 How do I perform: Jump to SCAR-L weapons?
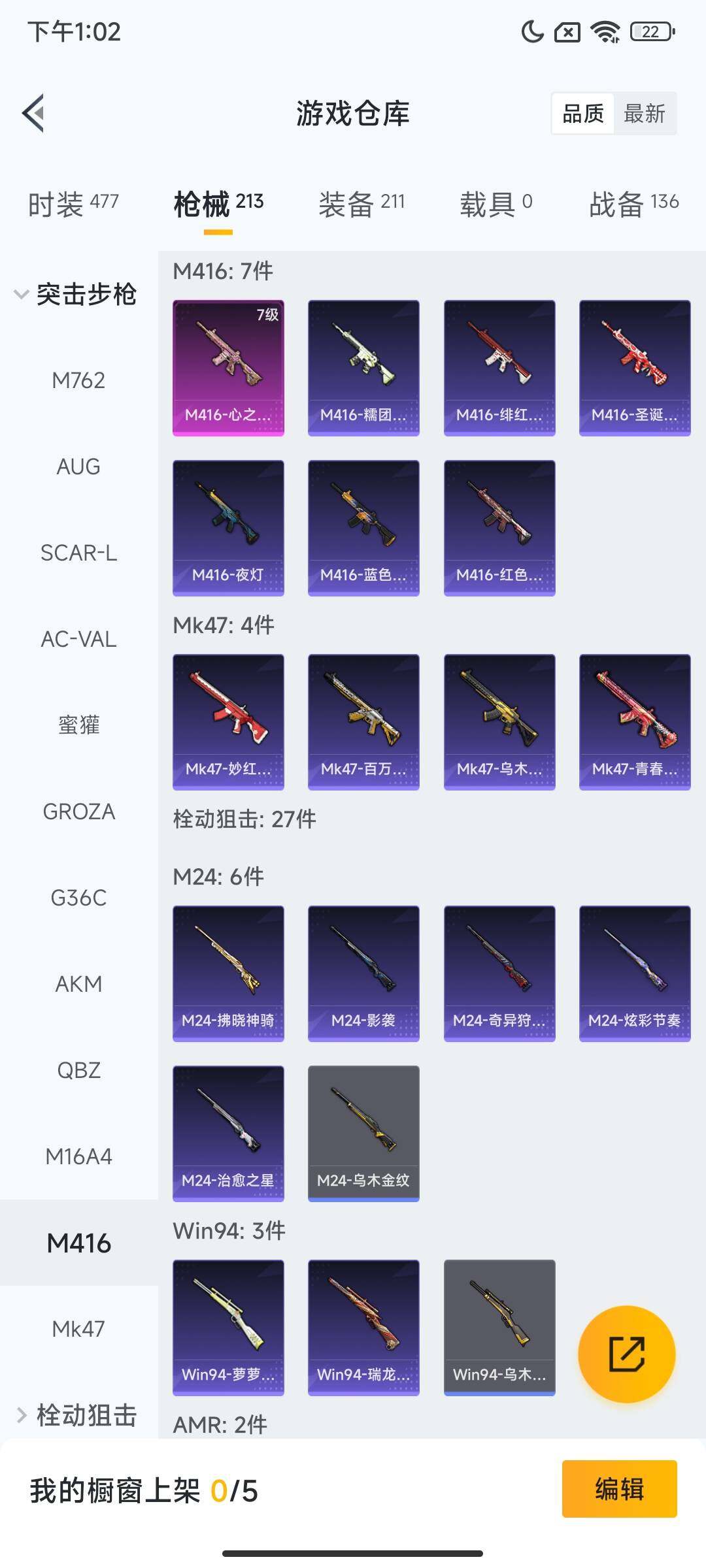tap(78, 553)
